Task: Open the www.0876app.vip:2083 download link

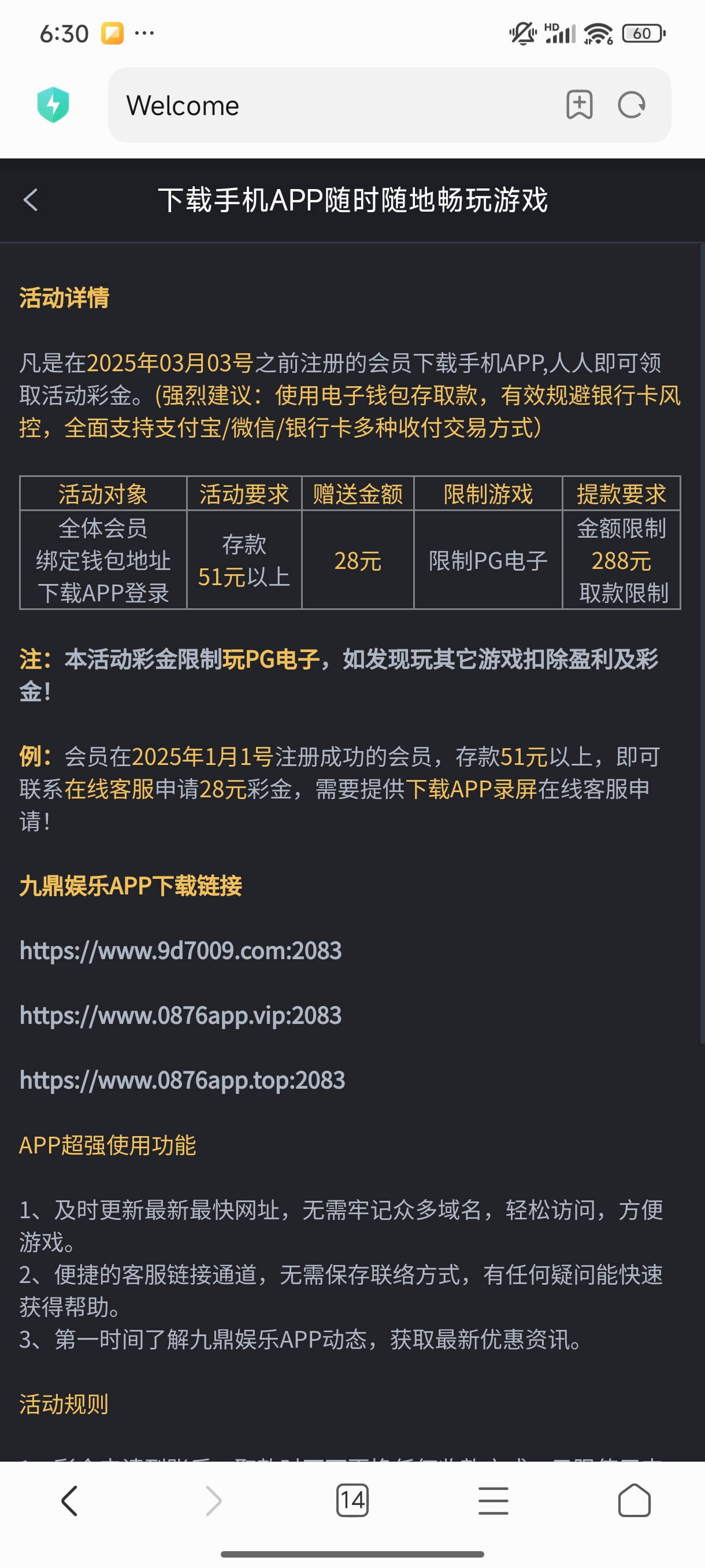Action: (x=181, y=1015)
